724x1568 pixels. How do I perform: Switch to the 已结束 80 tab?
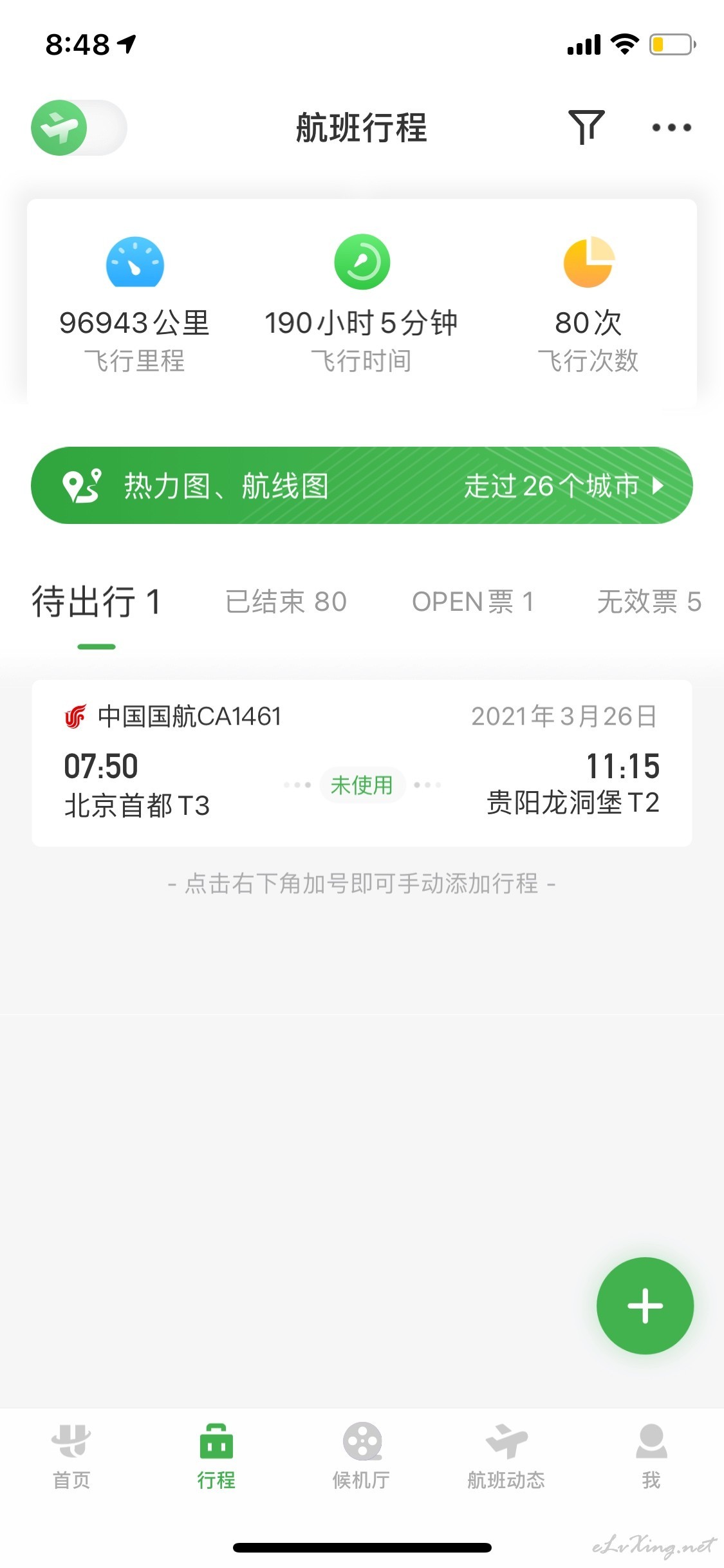(286, 602)
